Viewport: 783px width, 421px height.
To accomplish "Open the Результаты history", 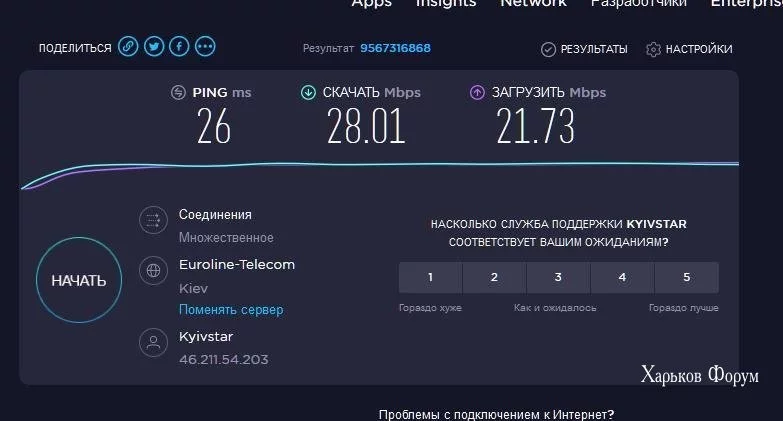I will pos(584,49).
